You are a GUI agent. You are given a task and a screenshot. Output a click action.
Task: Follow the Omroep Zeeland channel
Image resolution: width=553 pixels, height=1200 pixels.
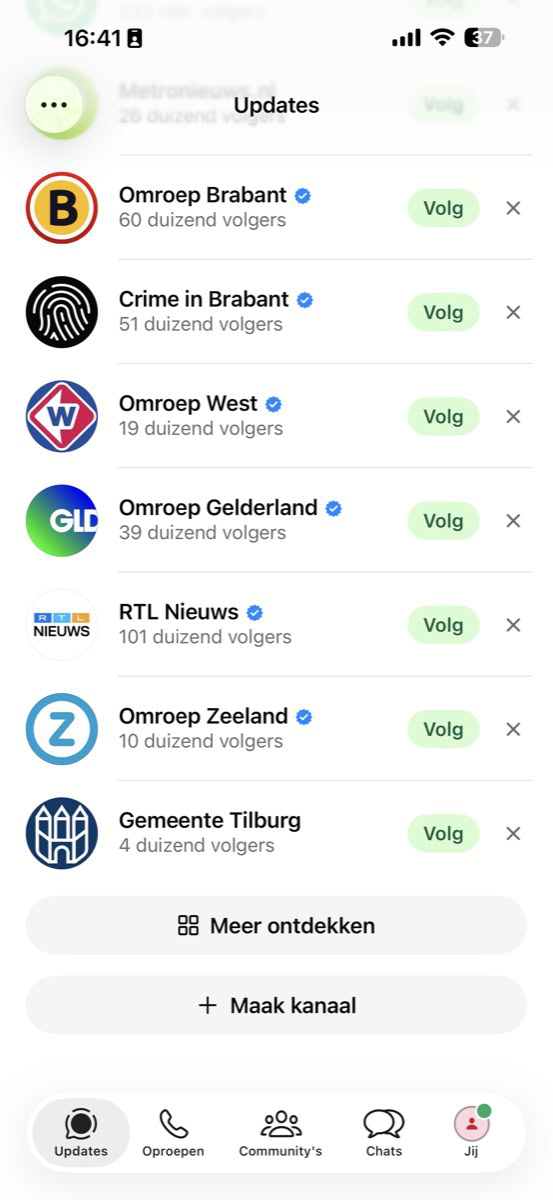click(443, 729)
